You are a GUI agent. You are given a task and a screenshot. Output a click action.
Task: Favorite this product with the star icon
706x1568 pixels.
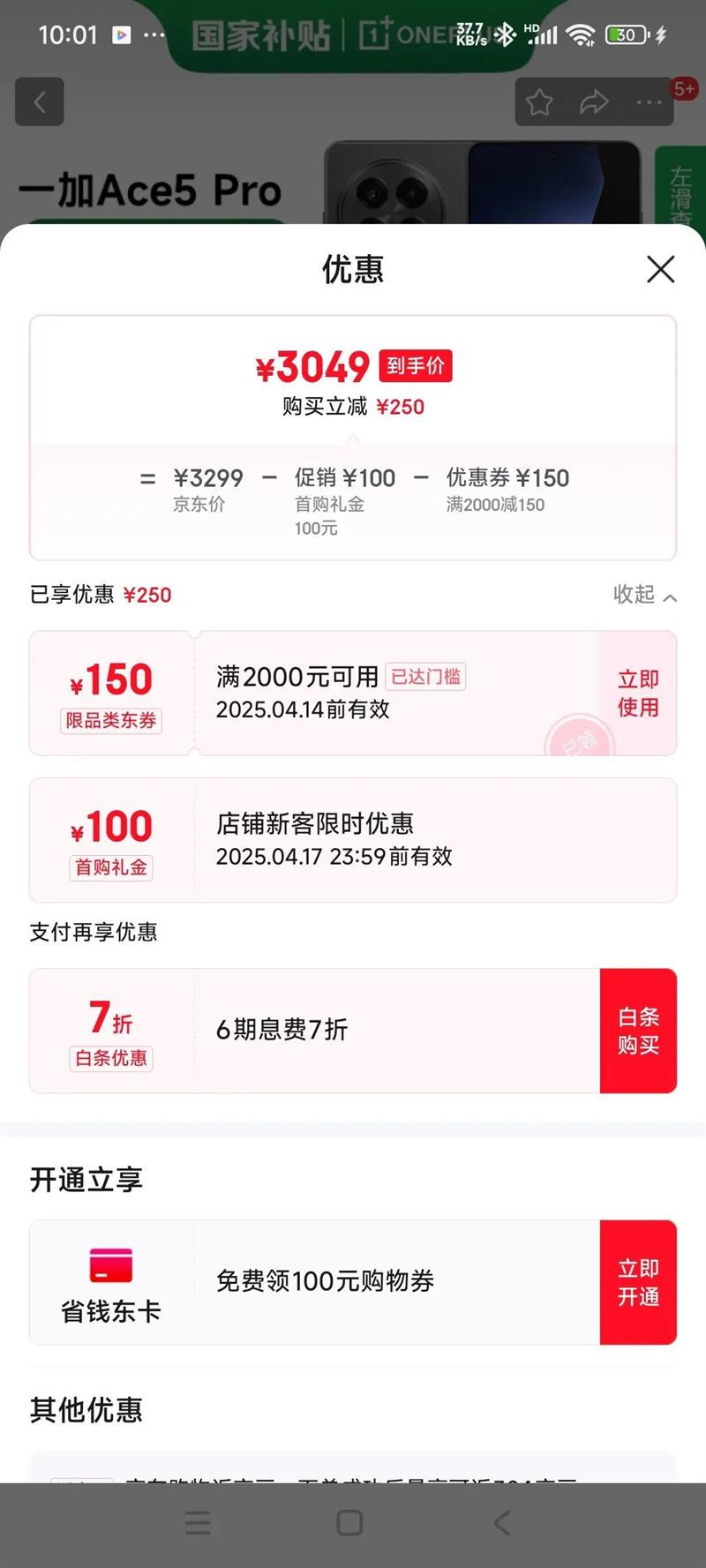pyautogui.click(x=540, y=102)
